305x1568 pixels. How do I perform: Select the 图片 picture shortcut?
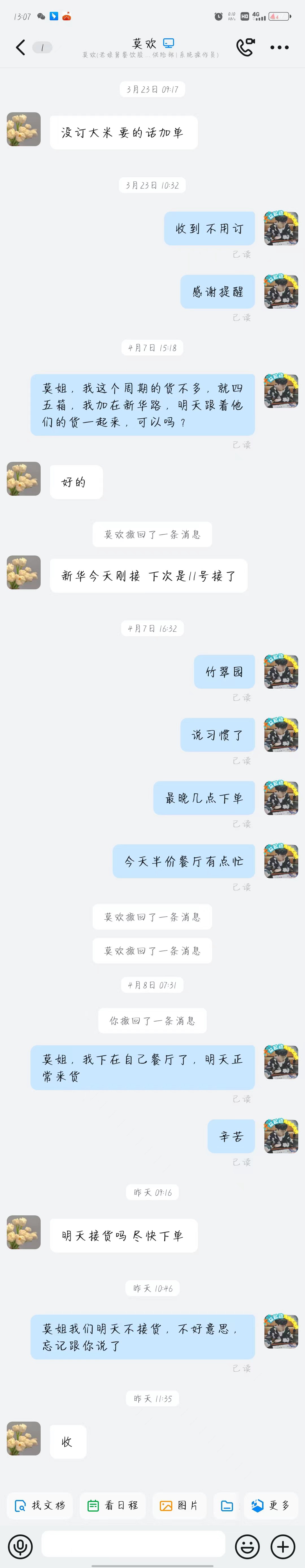tap(180, 1505)
